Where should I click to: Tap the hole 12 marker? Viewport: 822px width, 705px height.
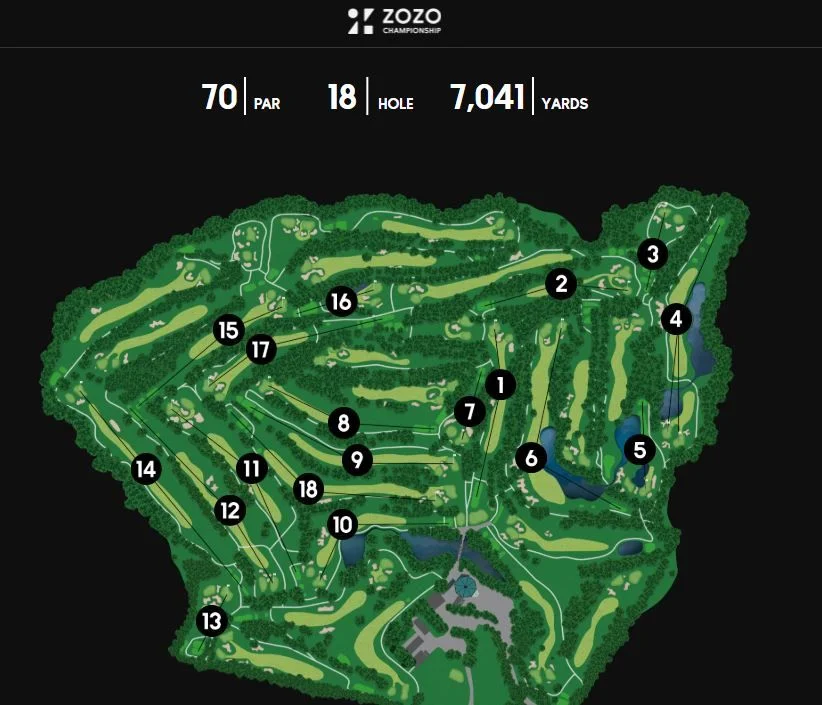(x=230, y=511)
